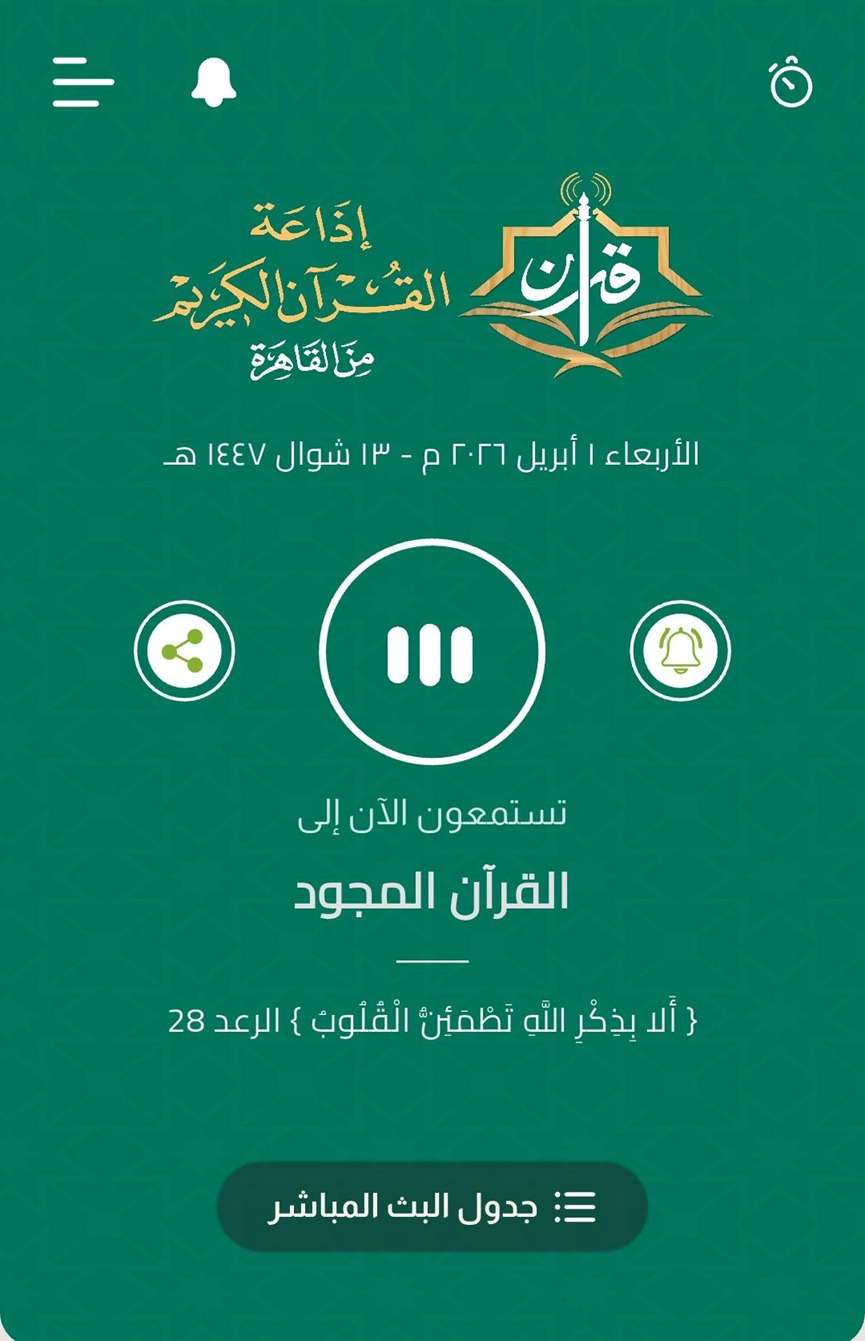
Task: Share the radio station
Action: (184, 651)
